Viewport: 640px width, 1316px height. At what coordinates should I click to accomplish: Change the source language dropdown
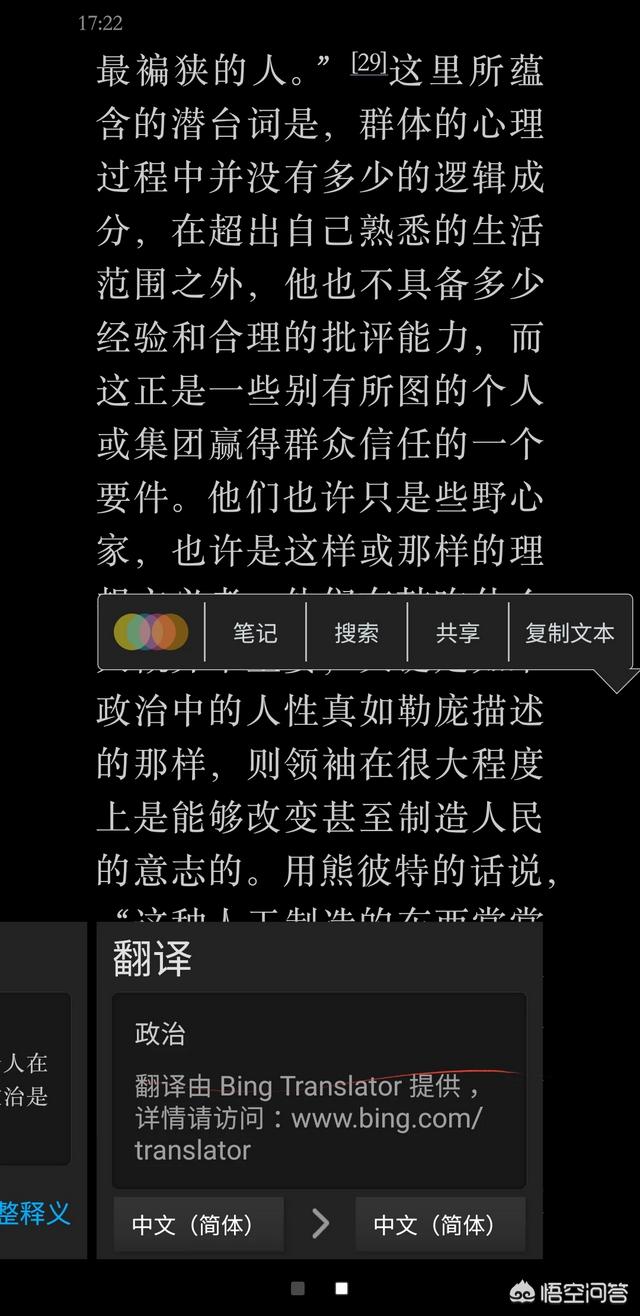(198, 1224)
